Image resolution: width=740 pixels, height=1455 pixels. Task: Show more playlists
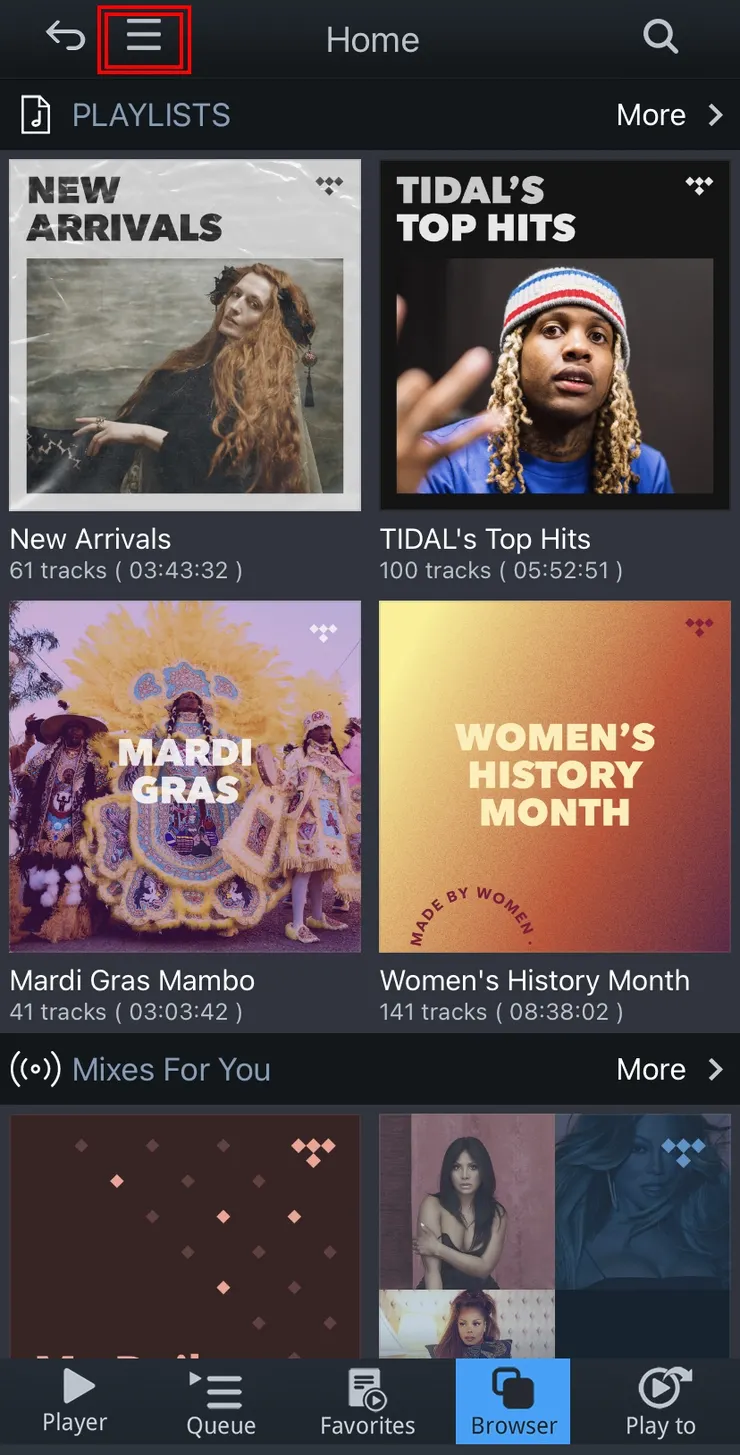point(669,115)
